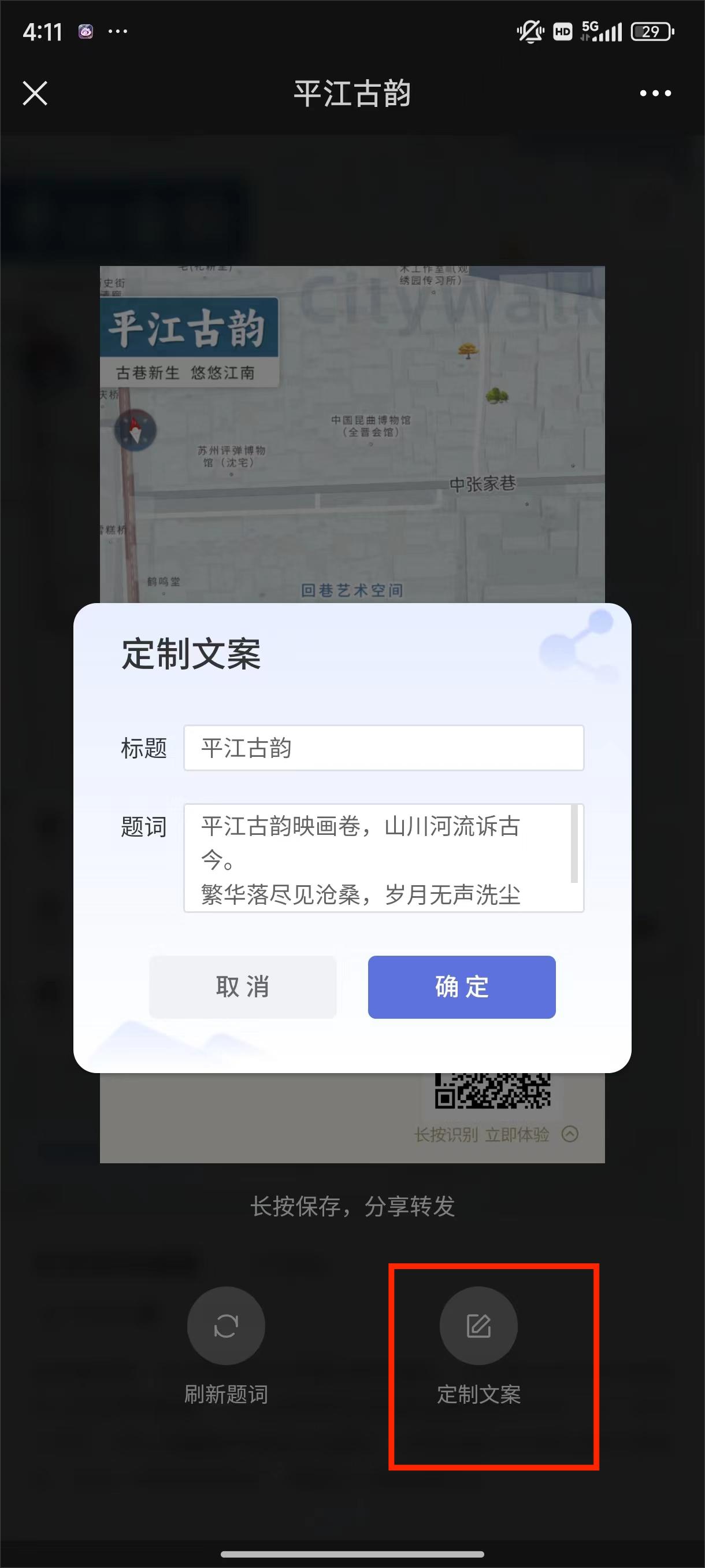Image resolution: width=705 pixels, height=1568 pixels.
Task: Cancel with the 取消 button
Action: tap(243, 987)
